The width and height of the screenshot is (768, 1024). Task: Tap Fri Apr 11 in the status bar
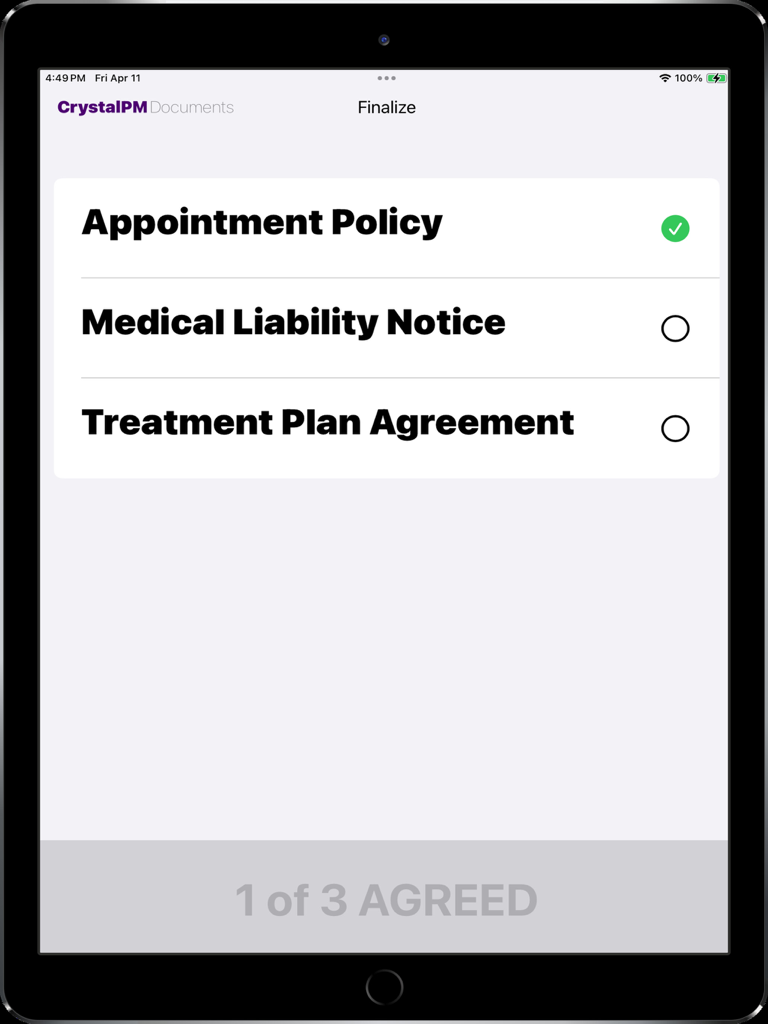point(117,77)
